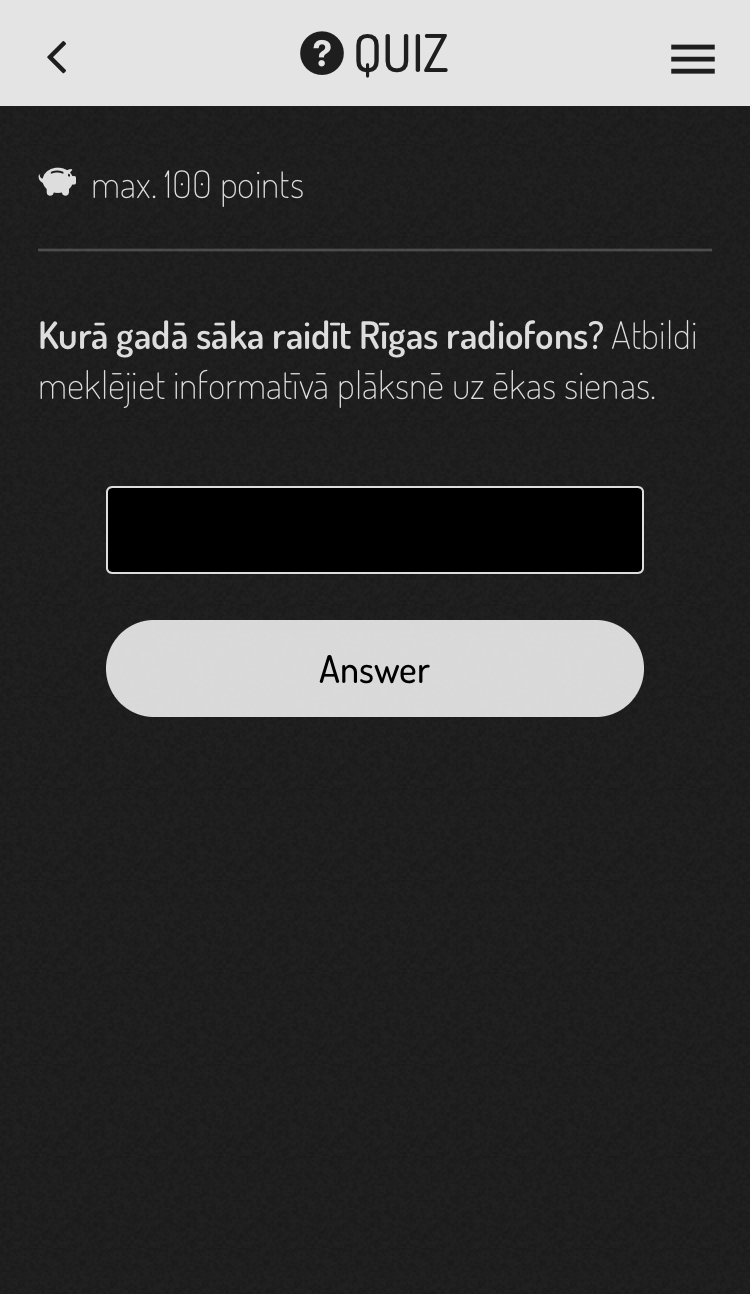
Task: Focus the quiz answer text field
Action: pos(375,530)
